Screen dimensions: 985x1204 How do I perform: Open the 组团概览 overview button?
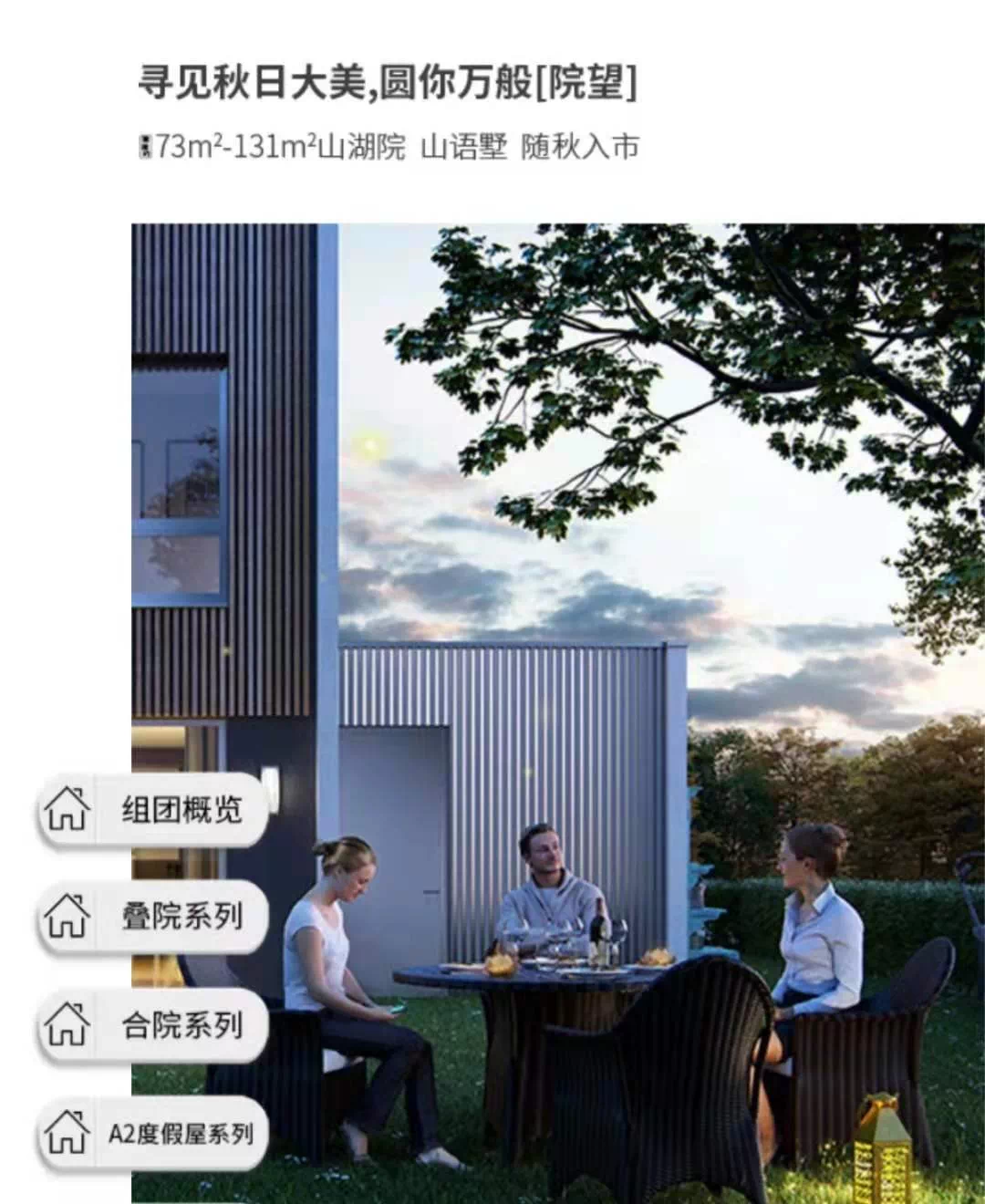[x=153, y=809]
